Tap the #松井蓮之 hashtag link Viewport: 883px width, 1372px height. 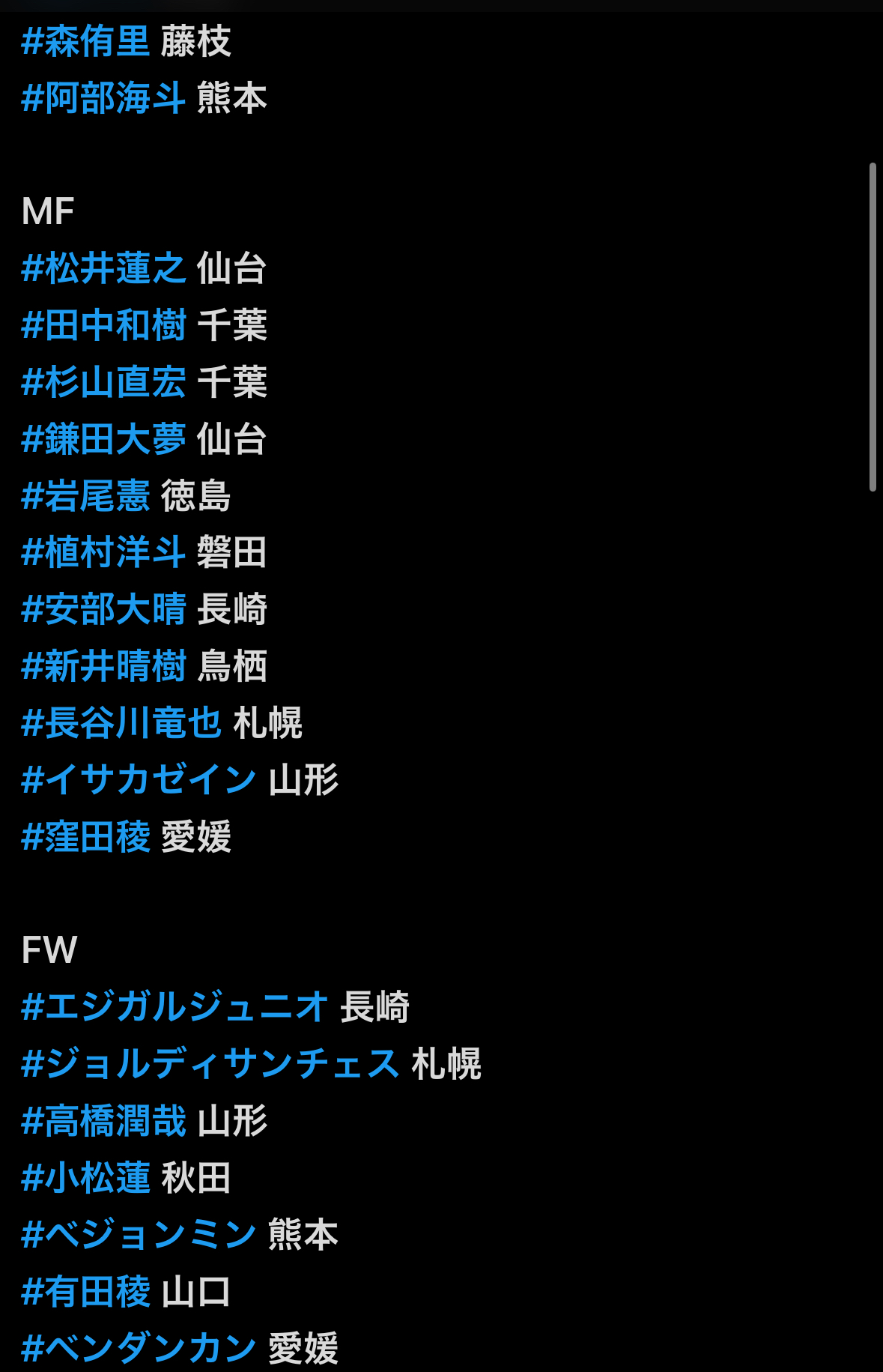pos(104,268)
